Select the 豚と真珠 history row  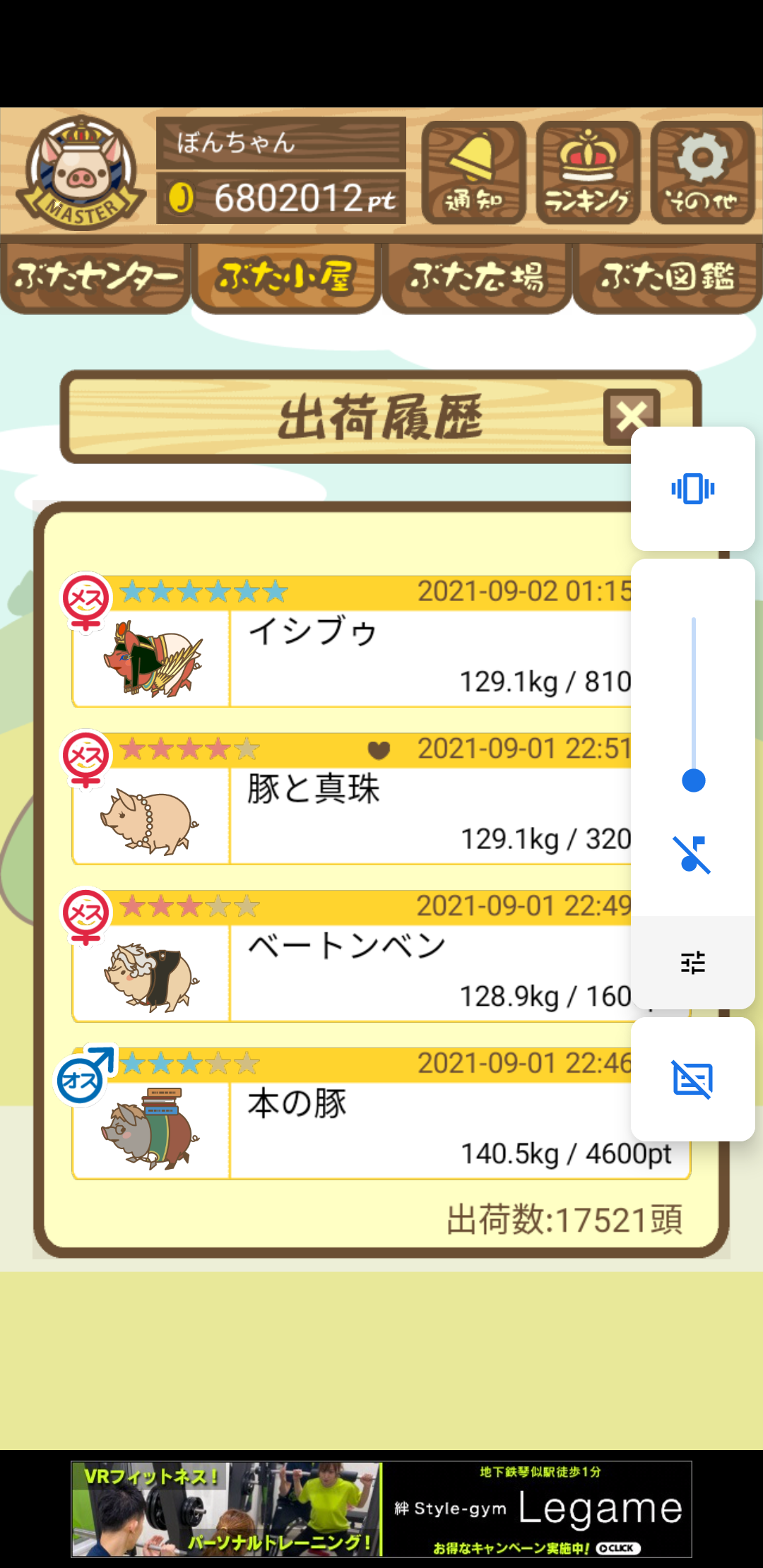(x=381, y=799)
